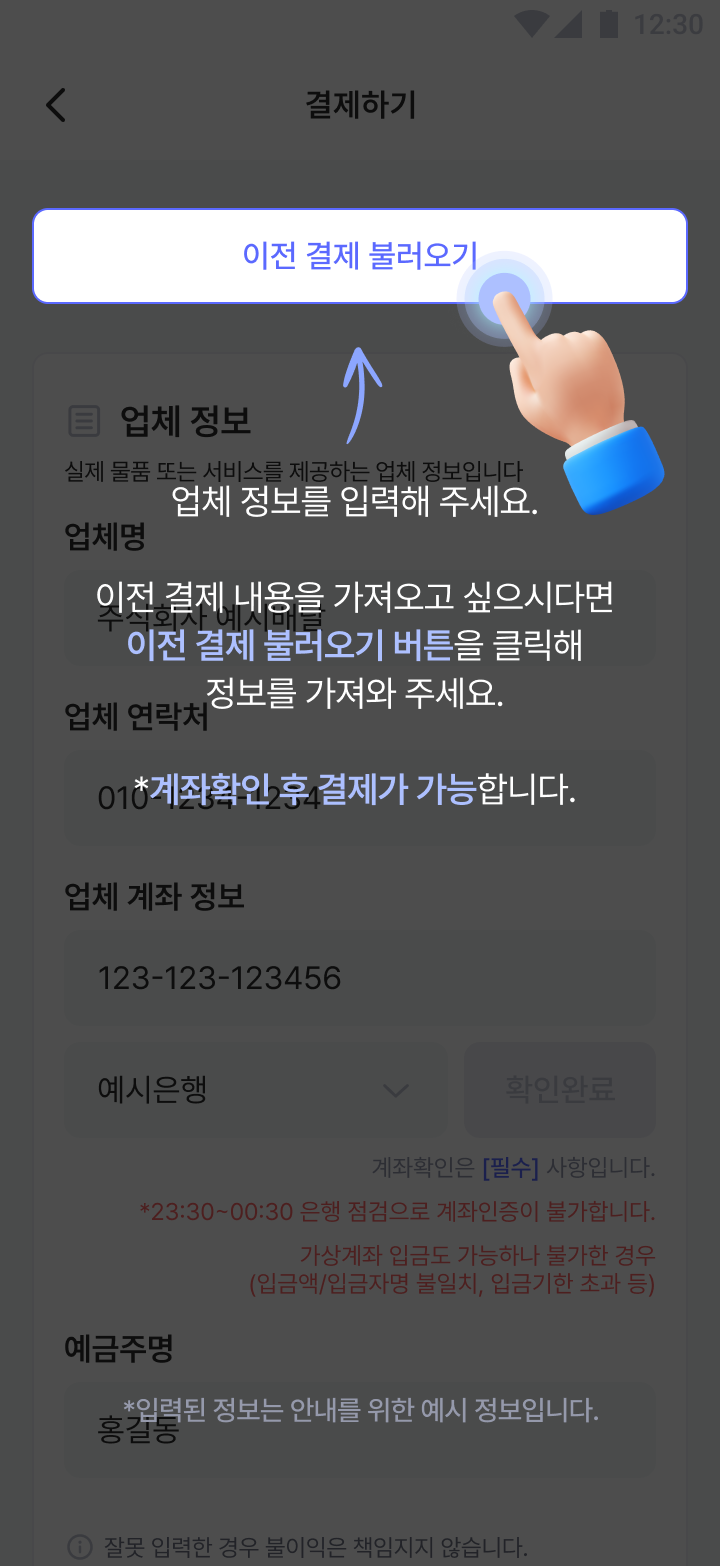720x1566 pixels.
Task: Edit the 업체명 field
Action: (359, 618)
